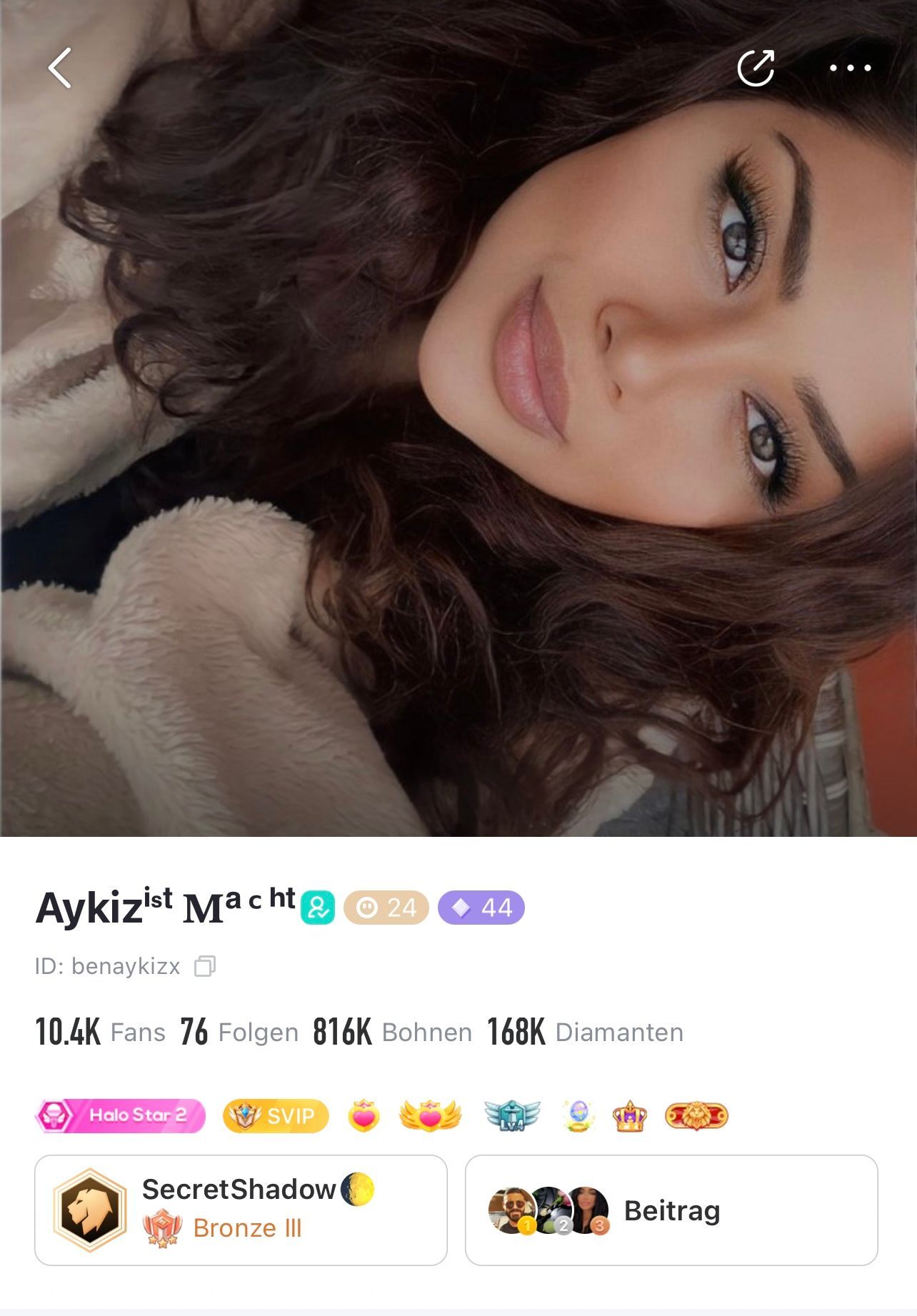This screenshot has height=1316, width=917.
Task: Tap the Halo Star 2 badge
Action: coord(120,1115)
